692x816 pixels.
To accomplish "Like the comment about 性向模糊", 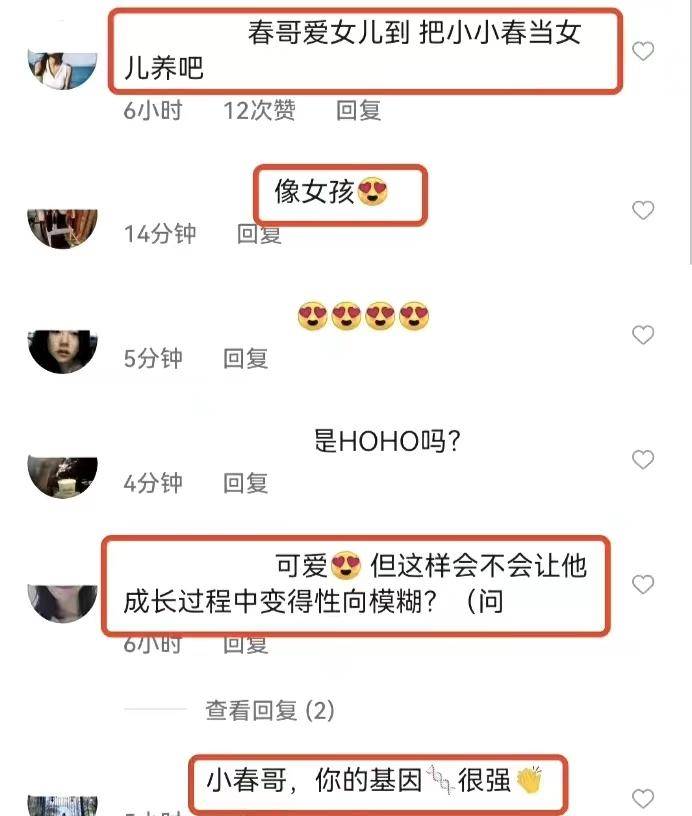I will [x=643, y=584].
